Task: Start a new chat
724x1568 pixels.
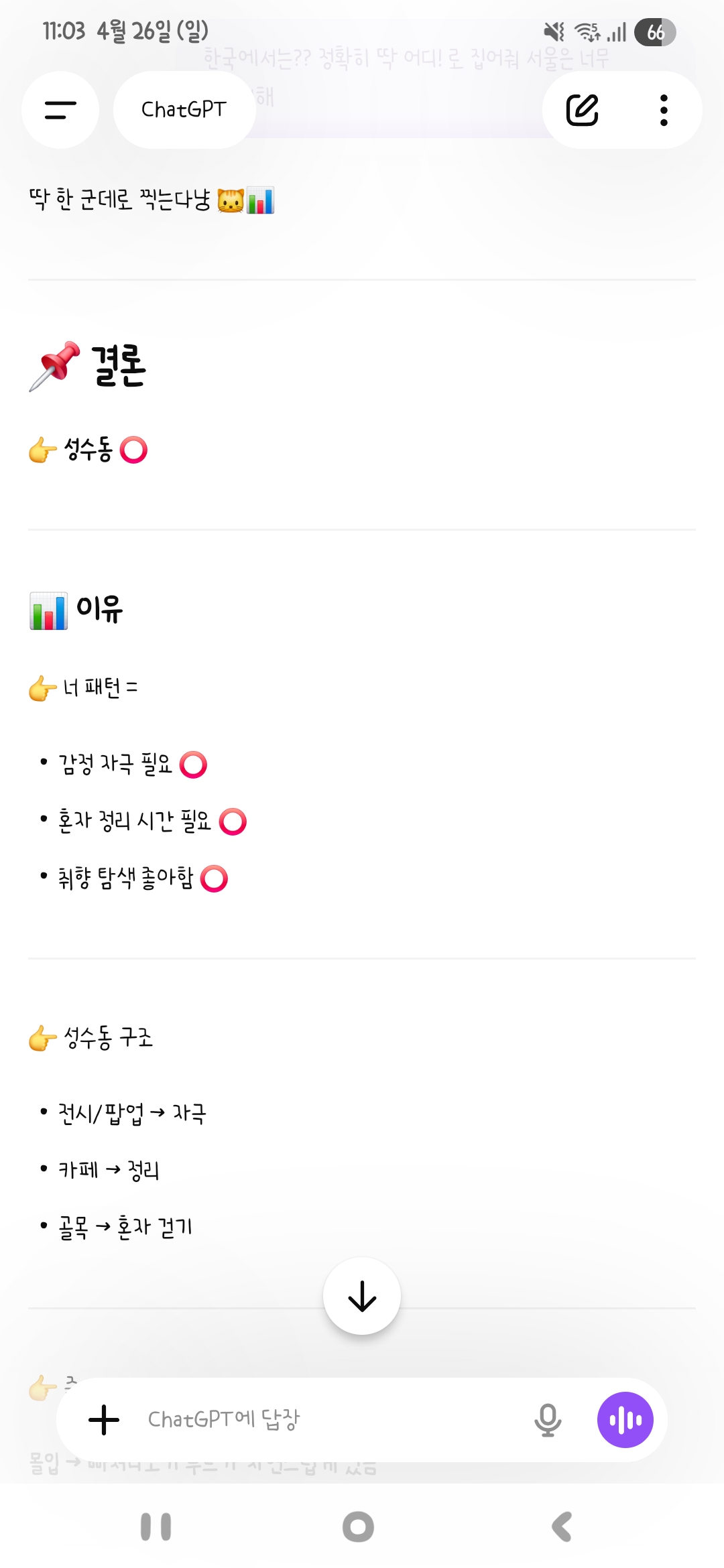Action: (582, 110)
